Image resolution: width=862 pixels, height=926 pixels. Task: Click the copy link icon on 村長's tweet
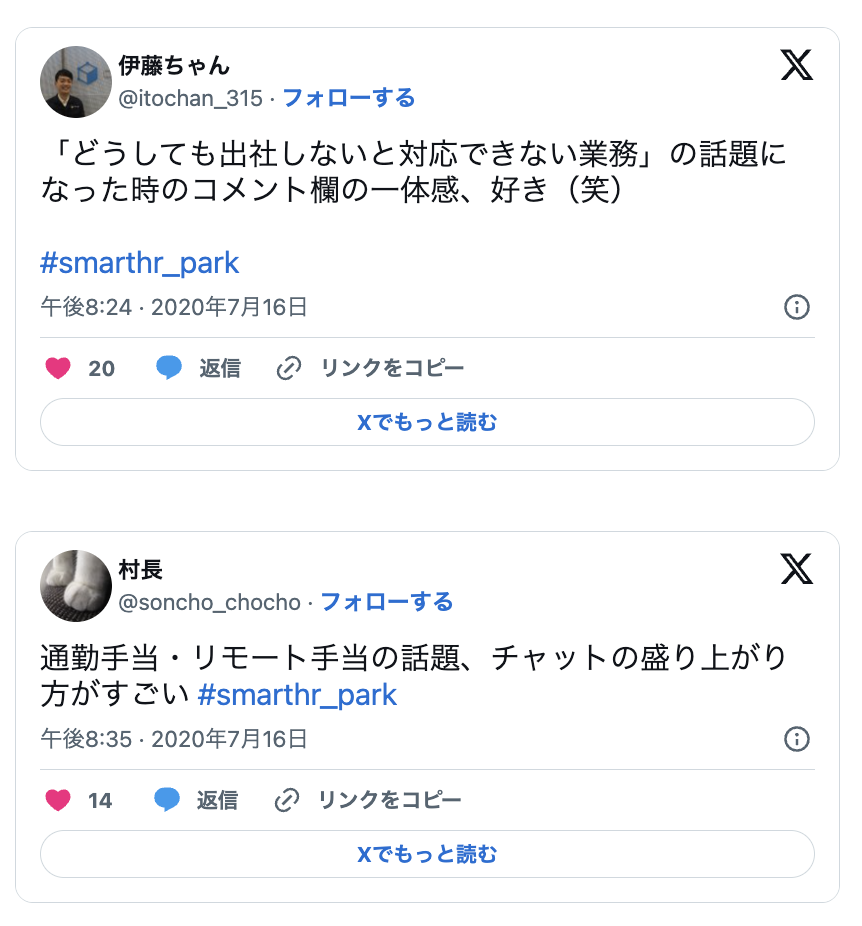(289, 800)
